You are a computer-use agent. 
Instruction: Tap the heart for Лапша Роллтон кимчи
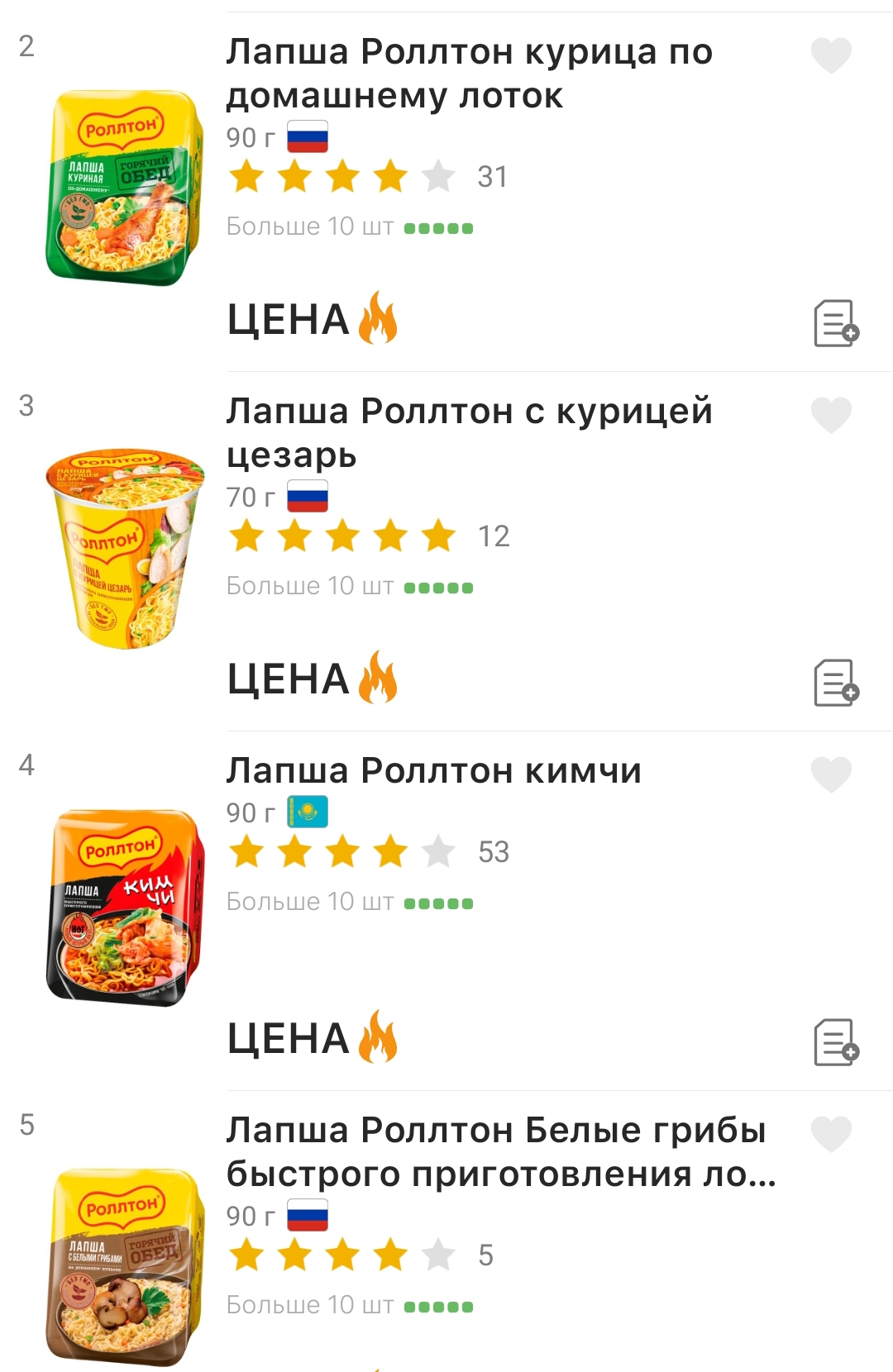tap(831, 774)
